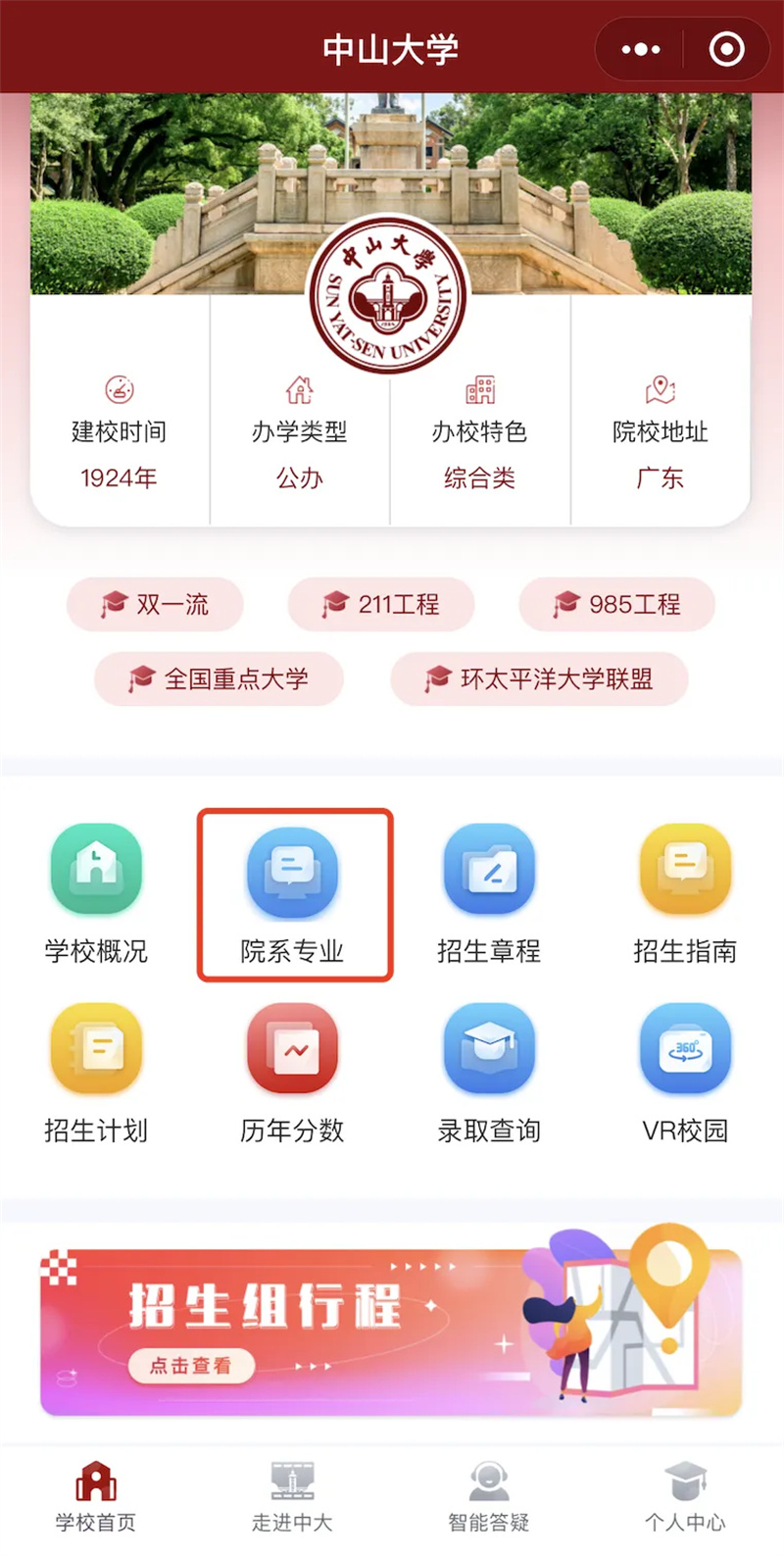Switch to the 走进中大 tab

(292, 1495)
